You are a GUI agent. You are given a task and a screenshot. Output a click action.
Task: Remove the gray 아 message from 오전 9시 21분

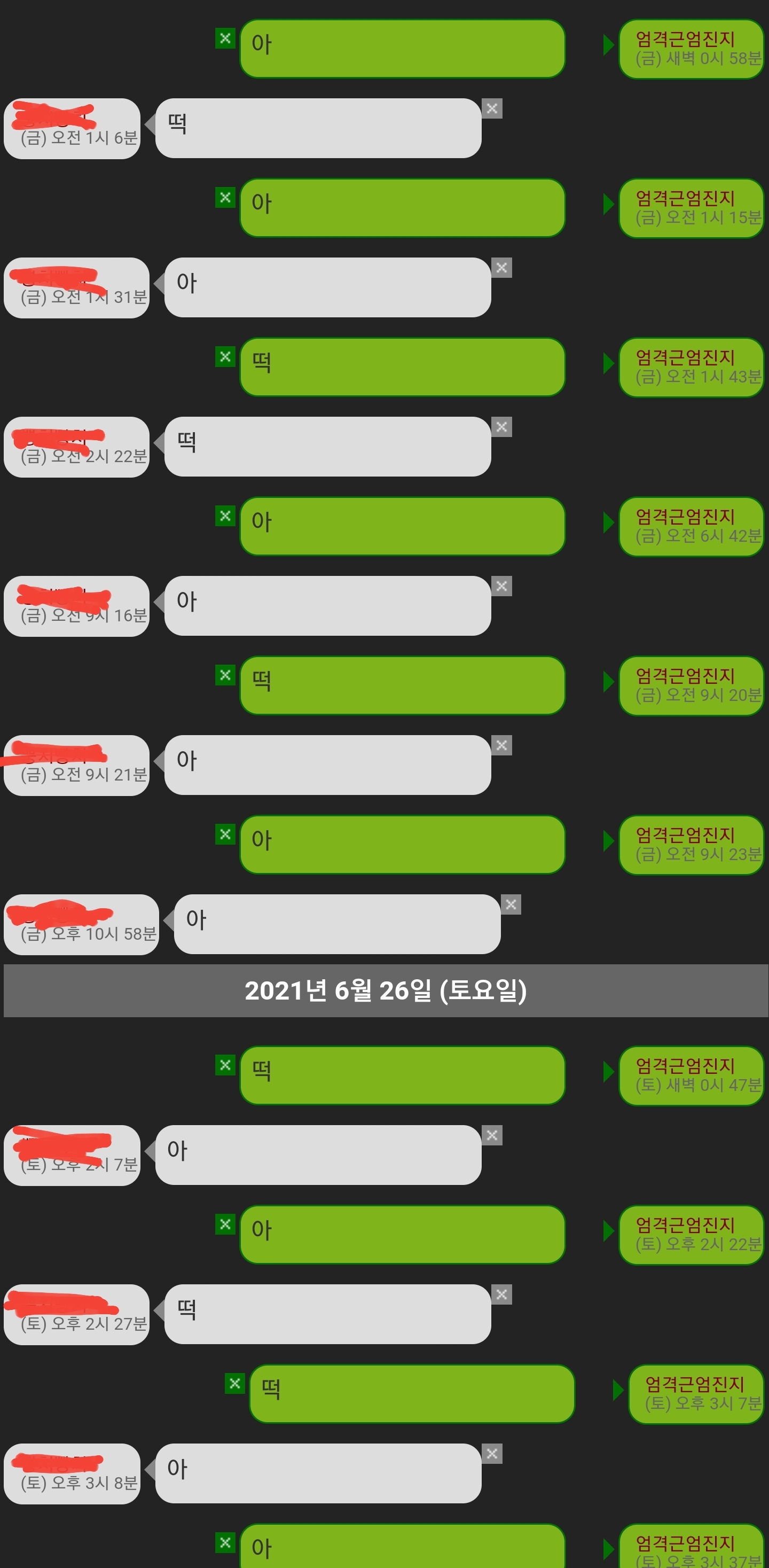502,745
